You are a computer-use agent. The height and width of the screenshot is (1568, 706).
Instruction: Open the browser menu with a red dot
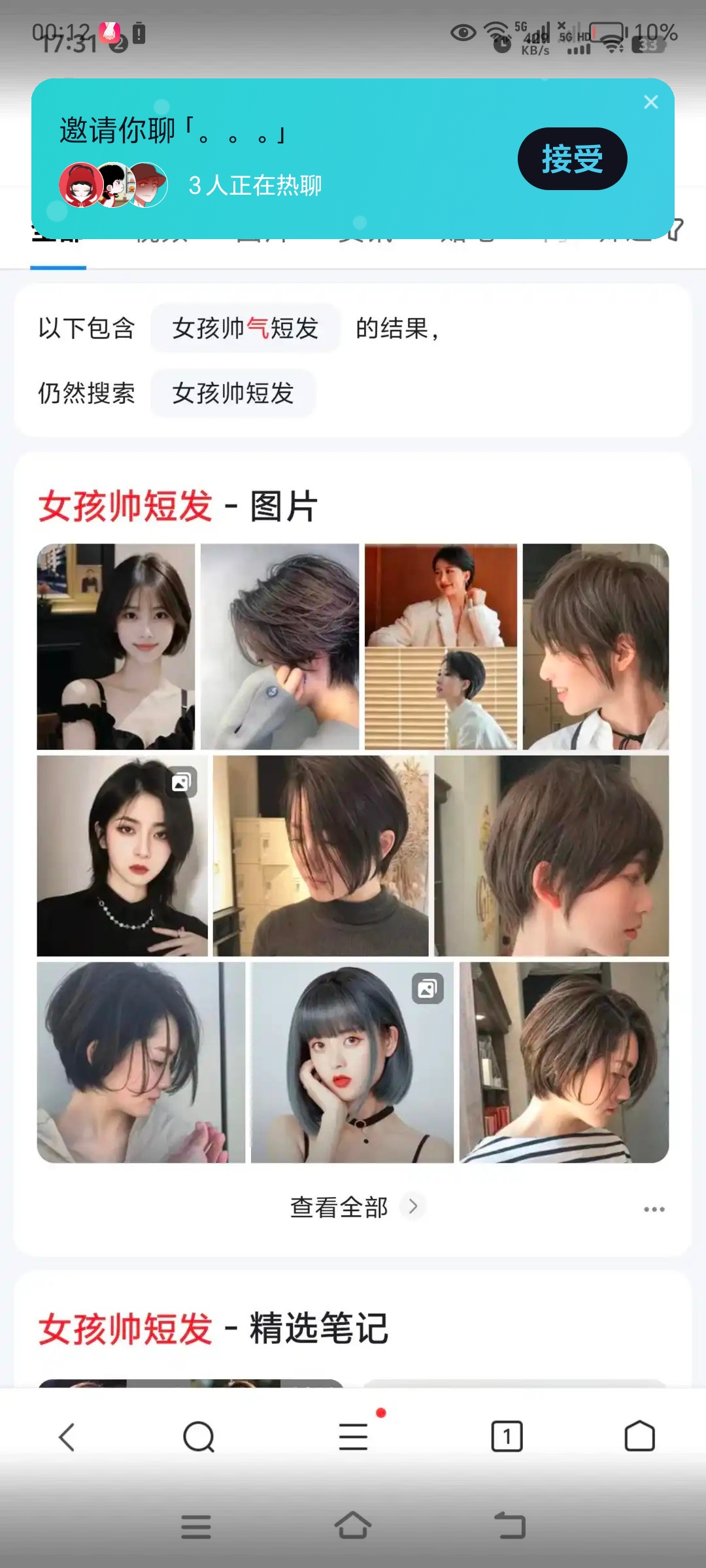[354, 1435]
